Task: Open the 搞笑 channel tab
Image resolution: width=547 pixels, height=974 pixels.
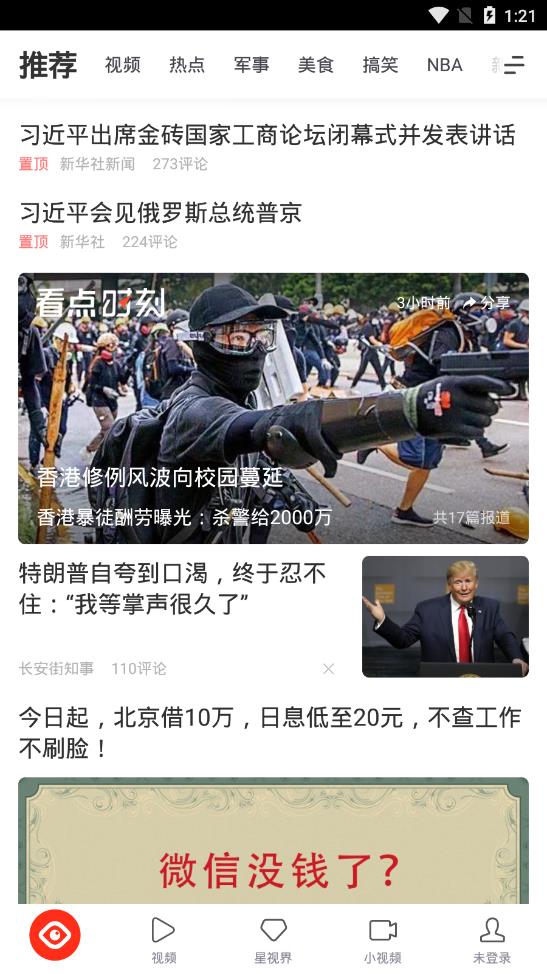Action: coord(381,65)
